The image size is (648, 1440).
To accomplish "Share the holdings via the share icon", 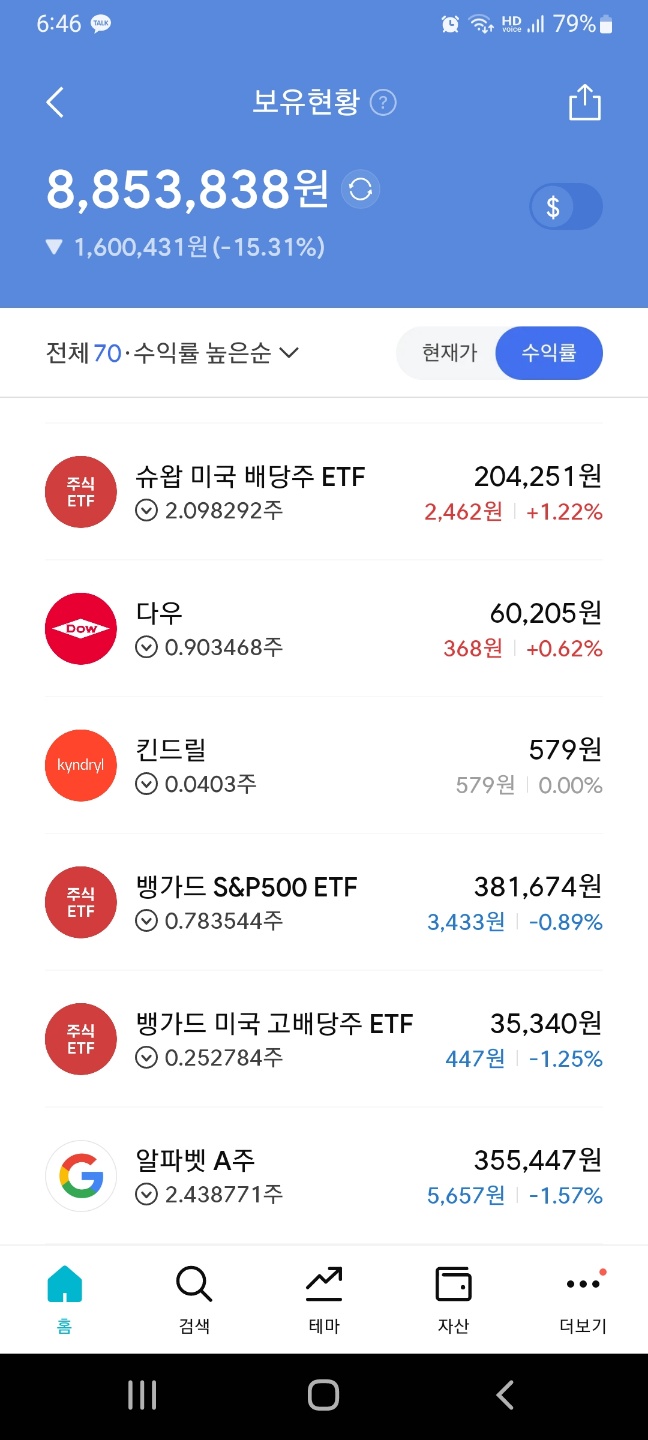I will [585, 102].
